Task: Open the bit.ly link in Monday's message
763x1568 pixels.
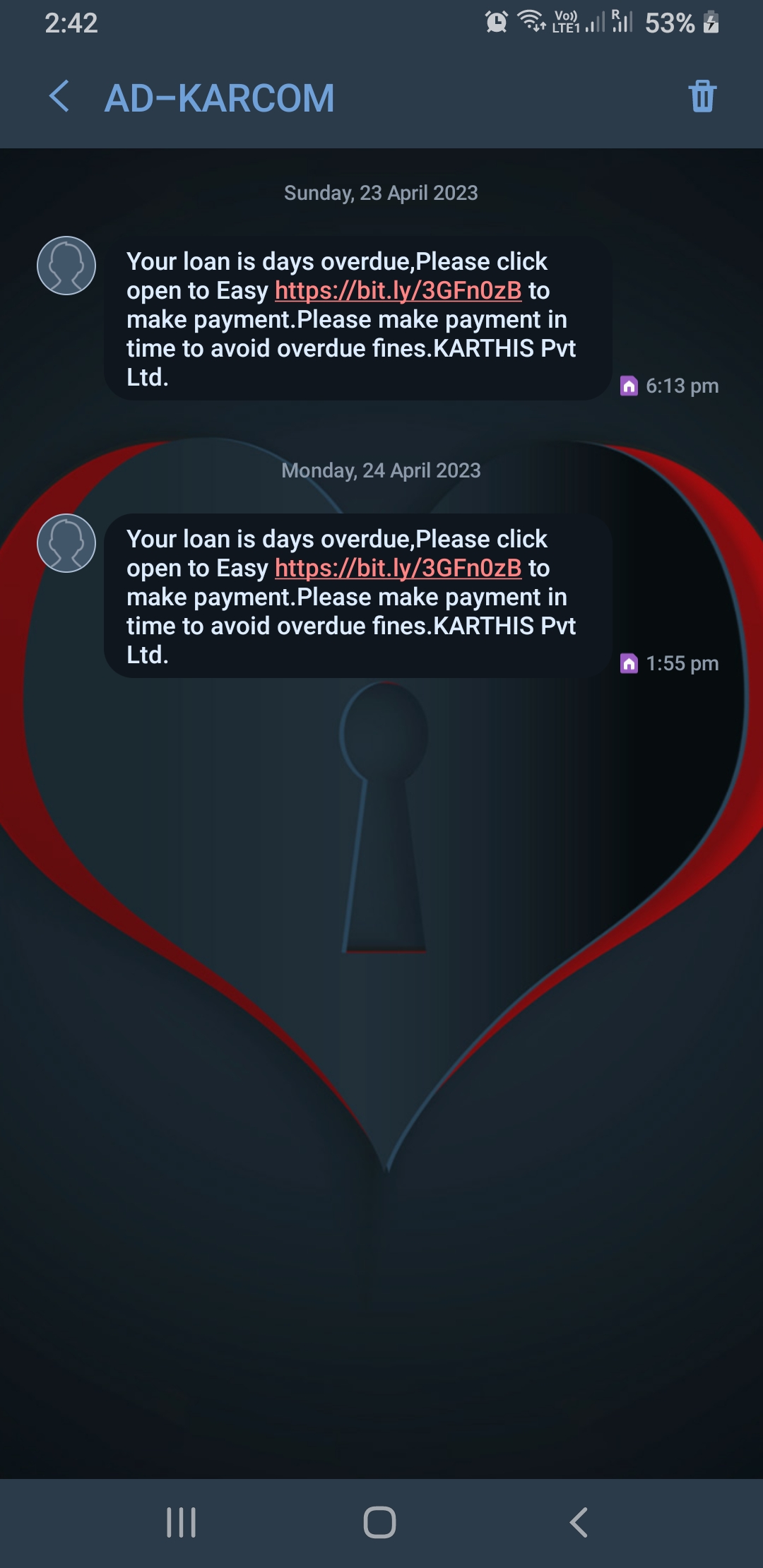Action: pyautogui.click(x=398, y=568)
